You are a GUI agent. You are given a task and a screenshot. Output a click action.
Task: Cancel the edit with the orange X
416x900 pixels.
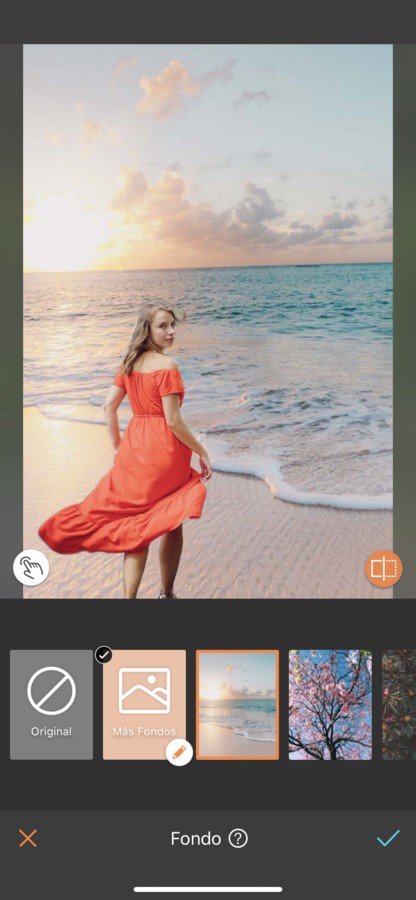28,839
